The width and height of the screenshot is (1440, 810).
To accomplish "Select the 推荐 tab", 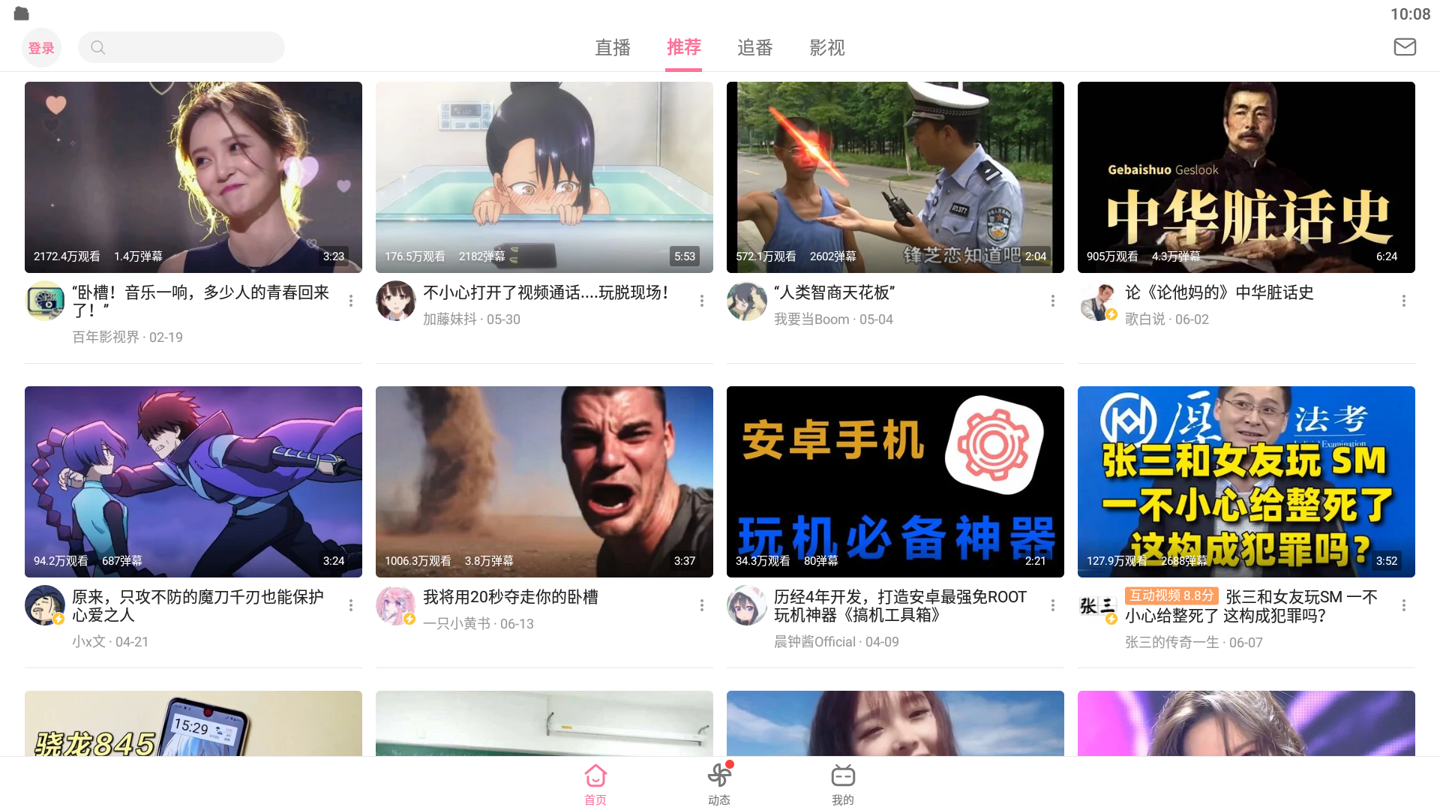I will [x=684, y=48].
